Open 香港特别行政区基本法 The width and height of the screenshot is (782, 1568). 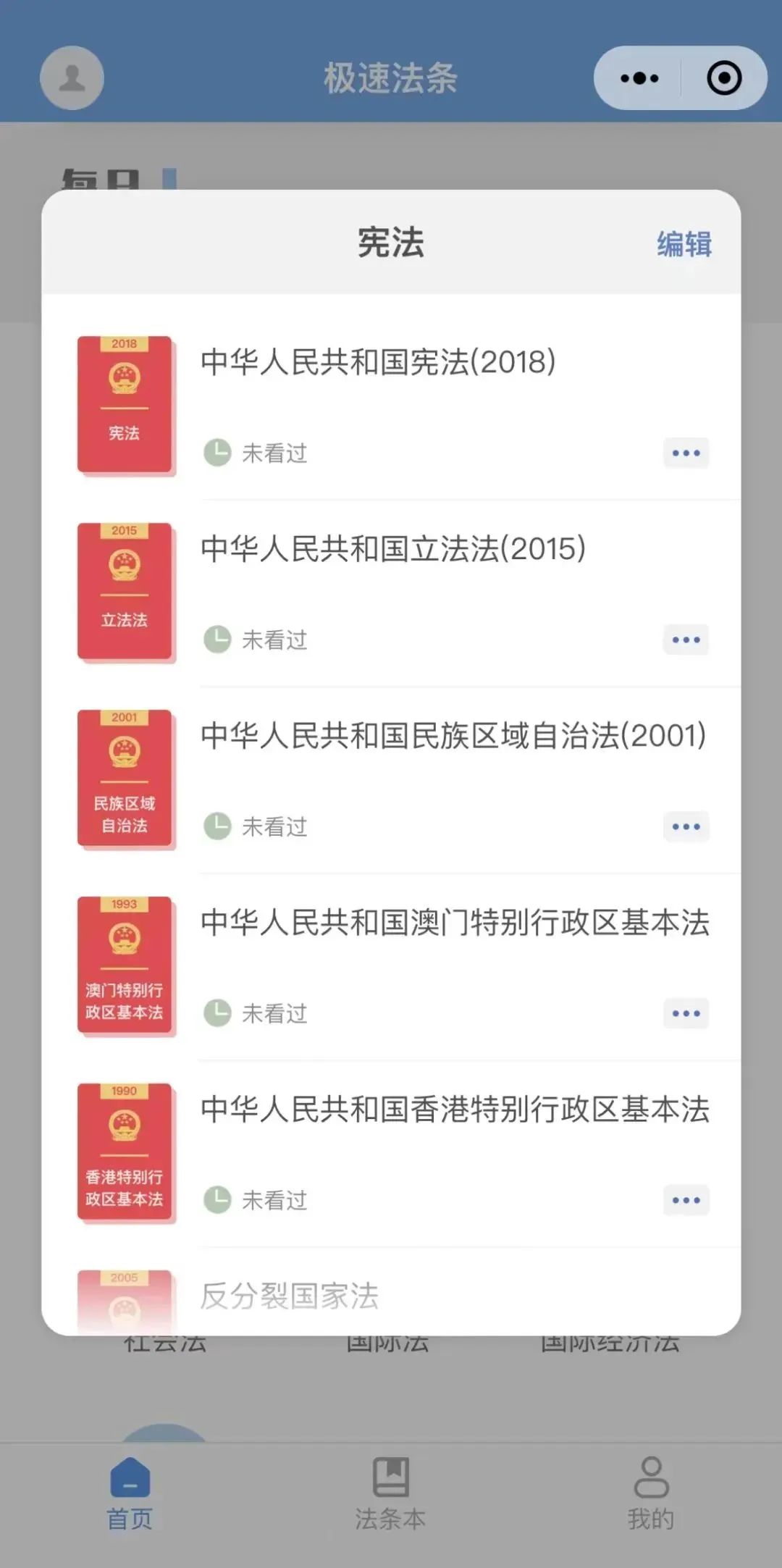(x=454, y=1110)
